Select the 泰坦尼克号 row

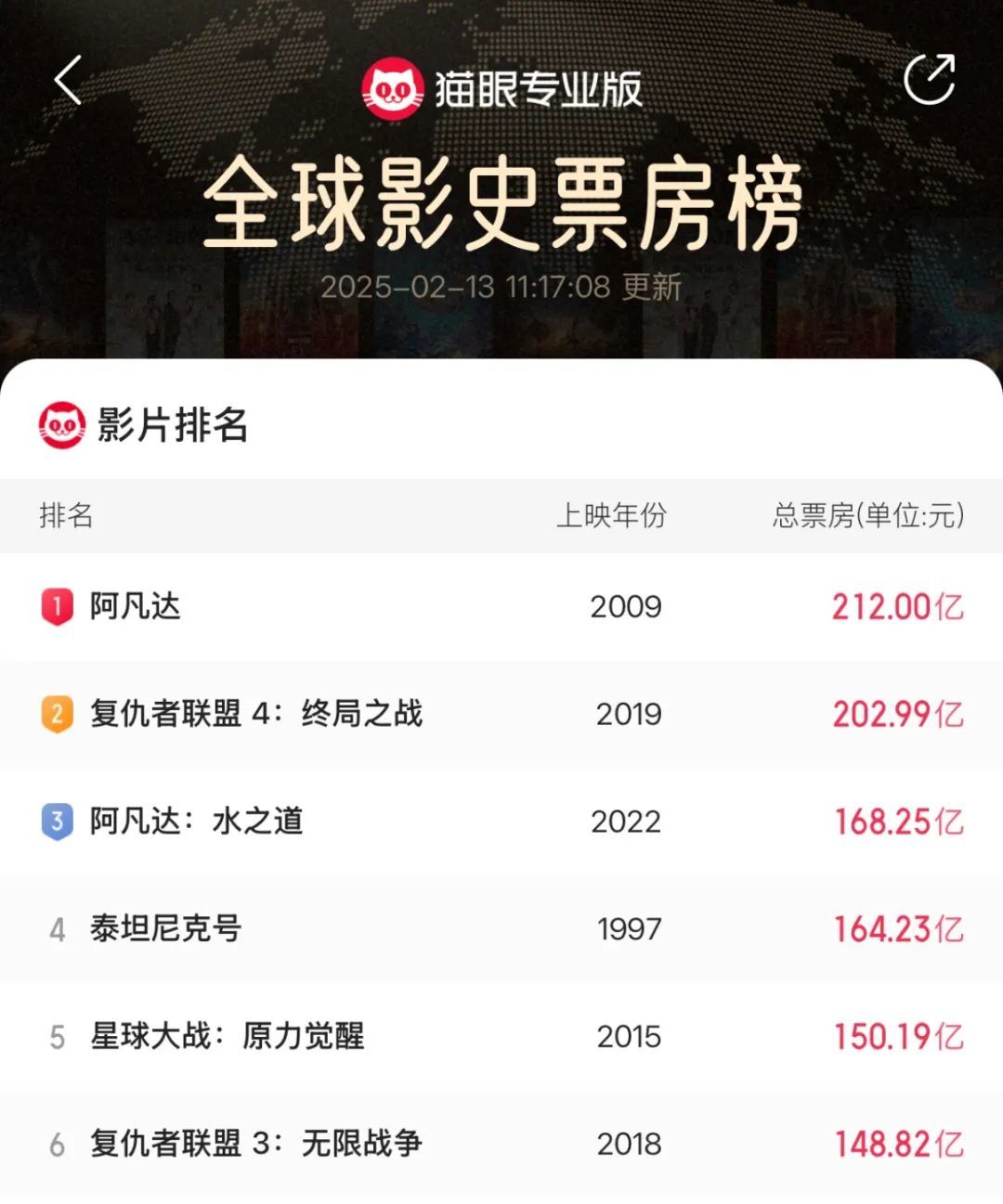[x=165, y=929]
